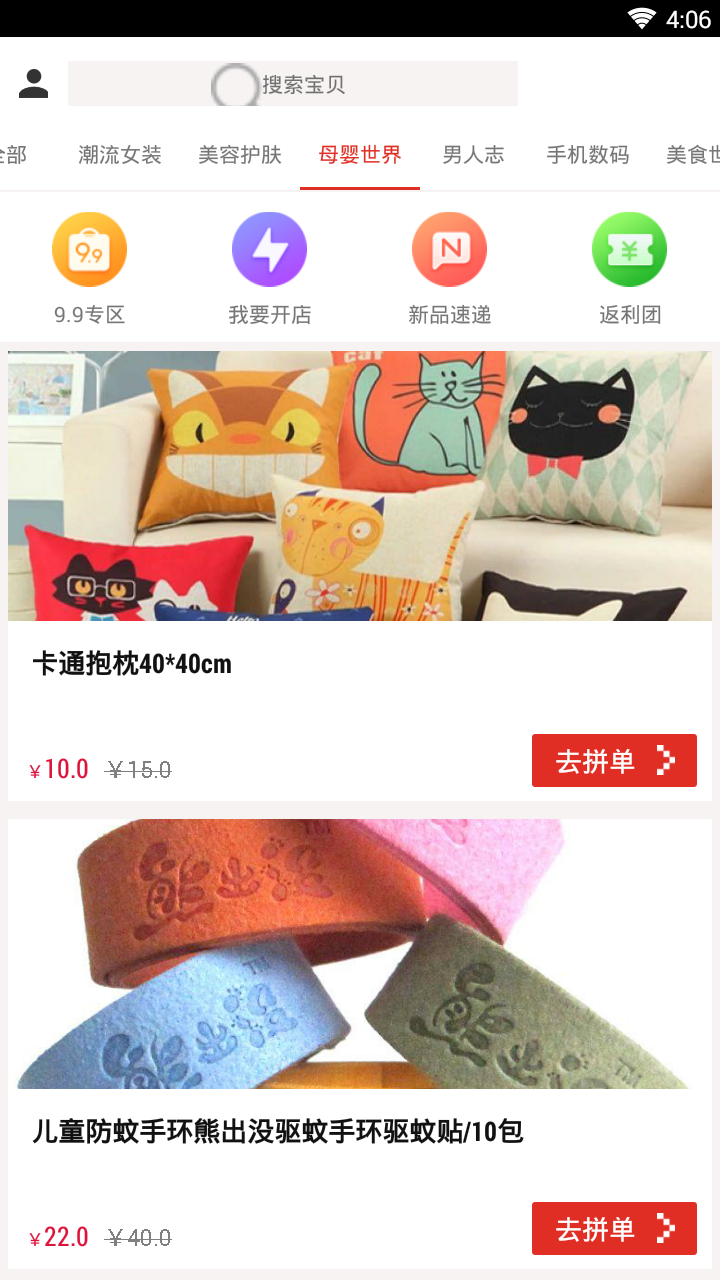Open the user profile icon
720x1280 pixels.
pos(34,84)
